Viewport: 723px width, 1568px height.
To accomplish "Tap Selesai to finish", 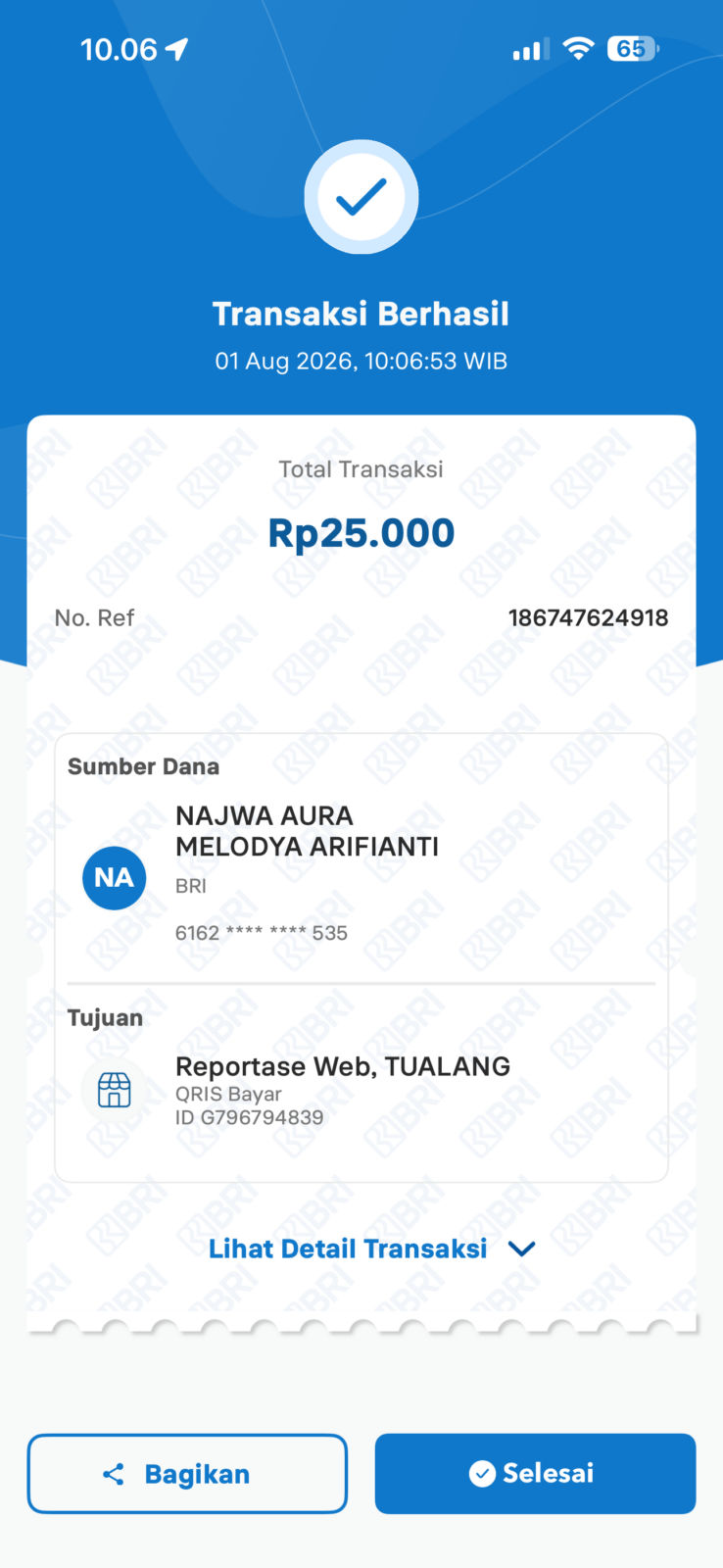I will [x=535, y=1474].
